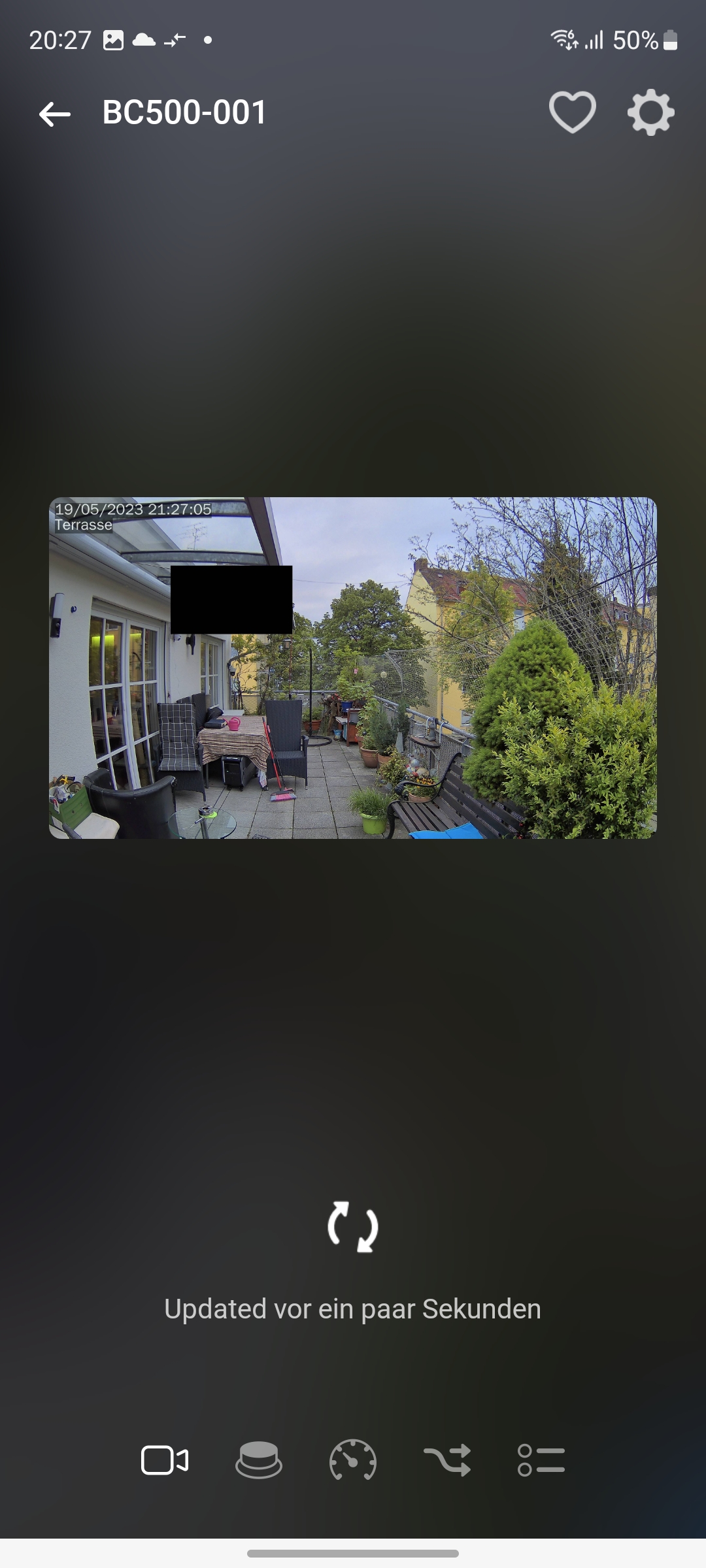Open the shuffle arrows tab
Image resolution: width=706 pixels, height=1568 pixels.
[447, 1460]
